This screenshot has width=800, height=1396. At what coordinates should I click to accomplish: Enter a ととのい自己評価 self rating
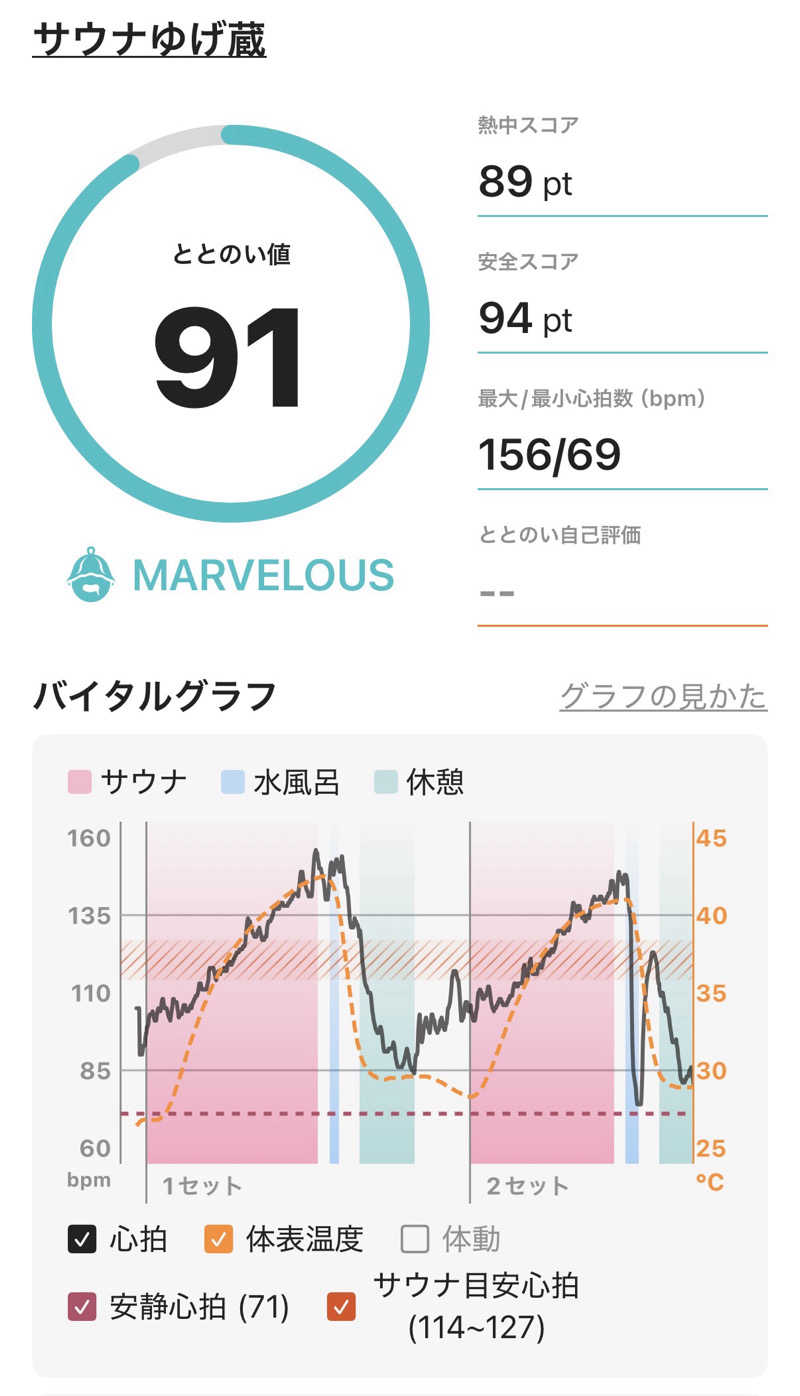pos(621,592)
